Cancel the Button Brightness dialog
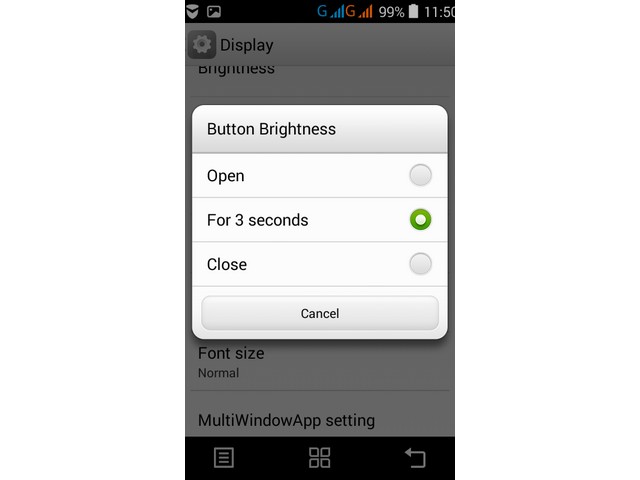The width and height of the screenshot is (640, 480). point(319,313)
